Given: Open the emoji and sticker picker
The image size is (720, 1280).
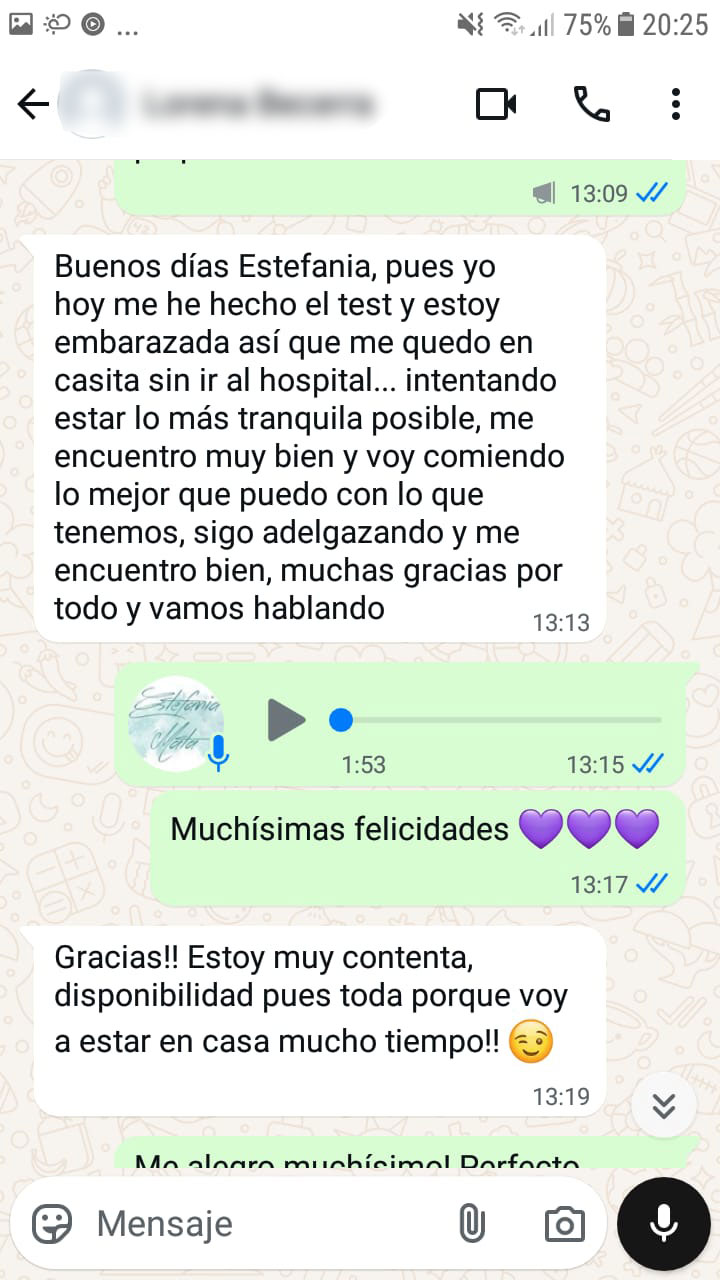Looking at the screenshot, I should [x=52, y=1223].
